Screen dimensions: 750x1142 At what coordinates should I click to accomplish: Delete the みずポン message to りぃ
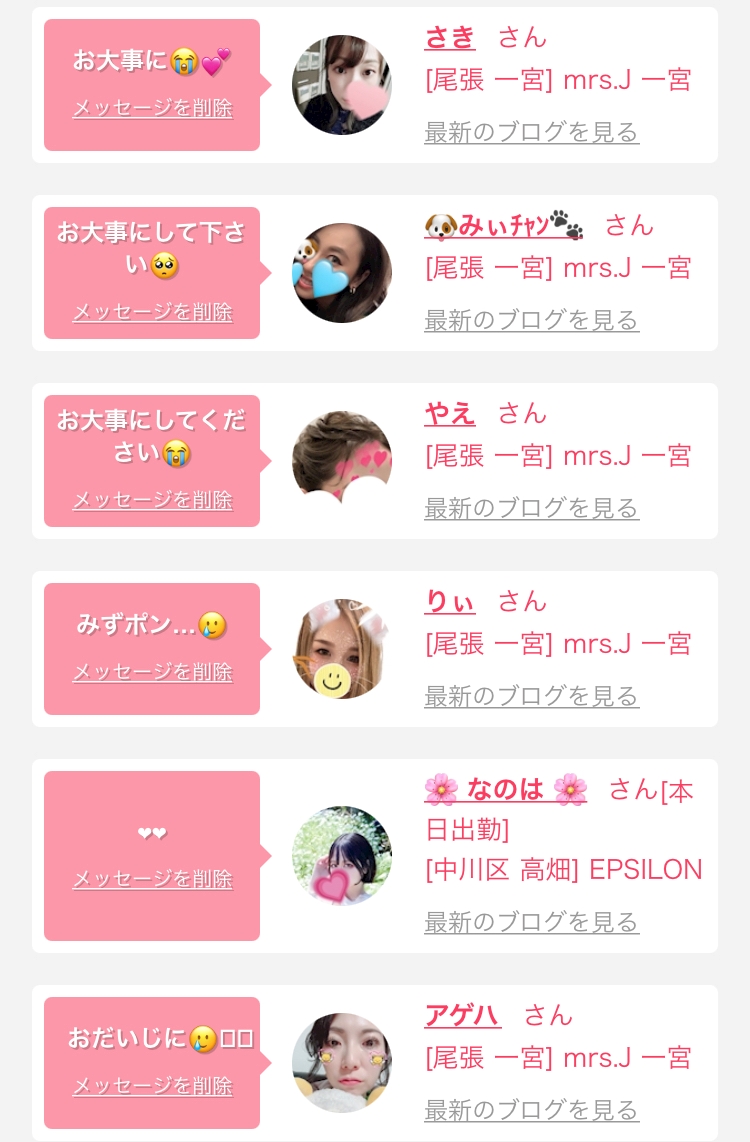153,672
